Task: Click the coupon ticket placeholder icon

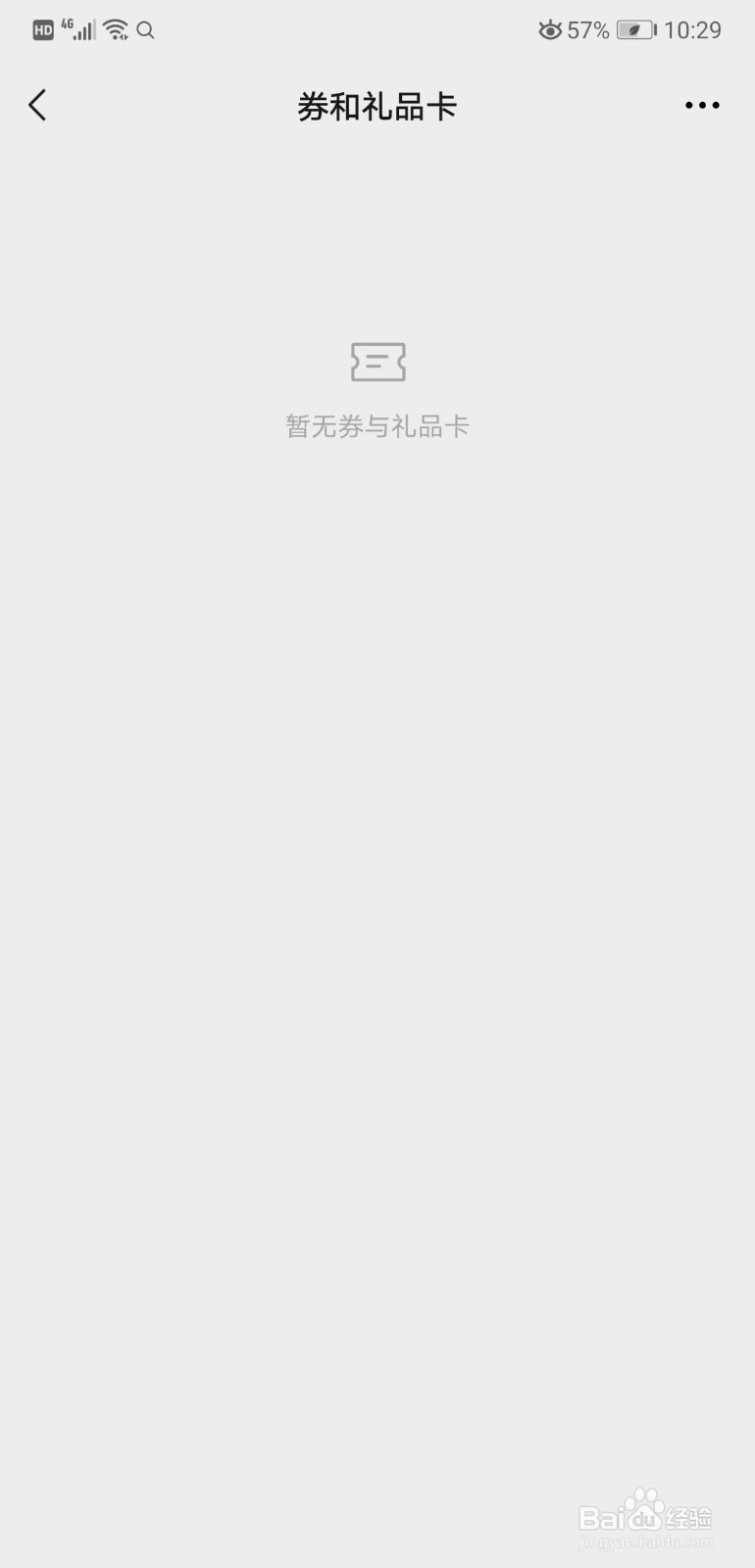Action: 377,362
